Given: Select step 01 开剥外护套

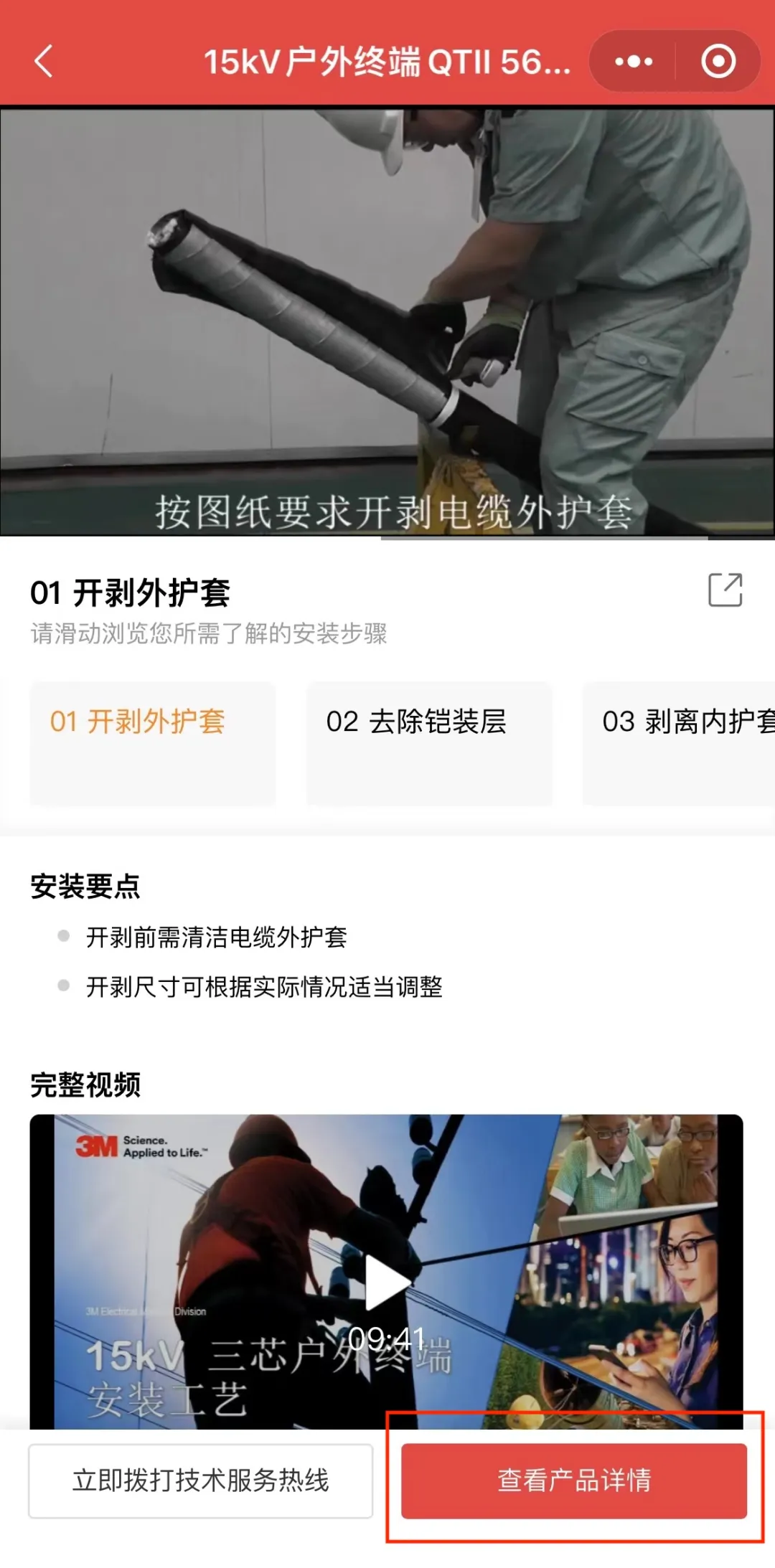Looking at the screenshot, I should click(152, 743).
